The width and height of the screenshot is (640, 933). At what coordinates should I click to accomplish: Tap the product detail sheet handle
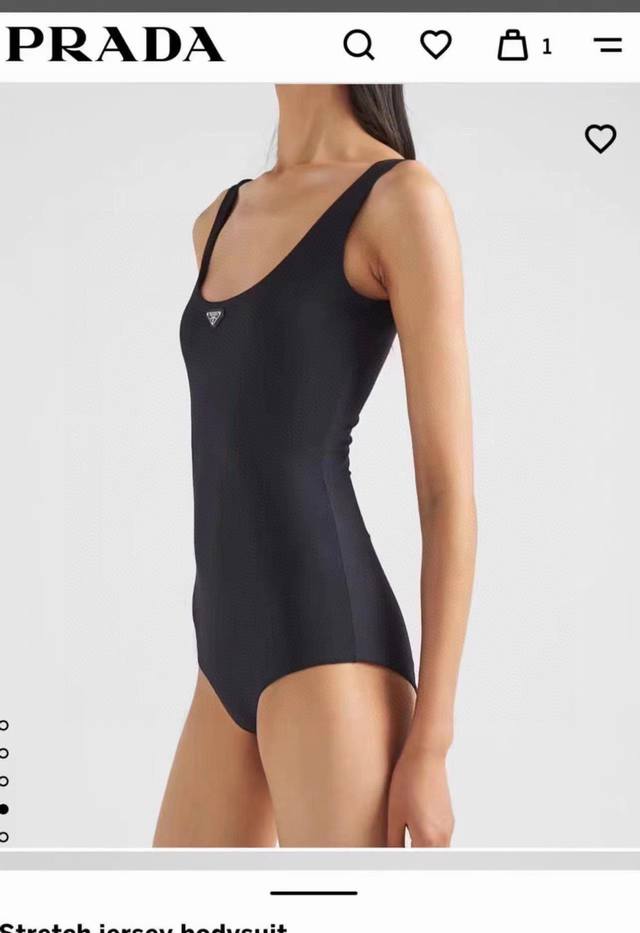click(313, 893)
